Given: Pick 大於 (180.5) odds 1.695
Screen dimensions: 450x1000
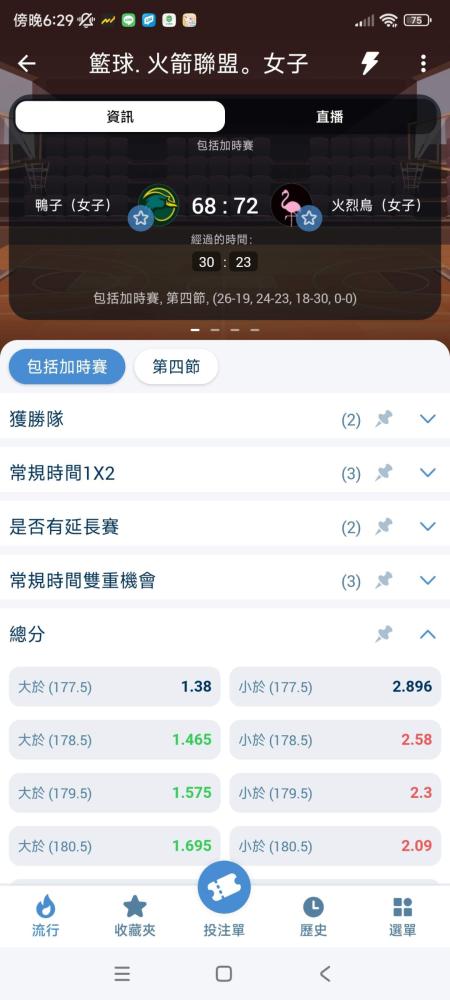Looking at the screenshot, I should (x=115, y=846).
